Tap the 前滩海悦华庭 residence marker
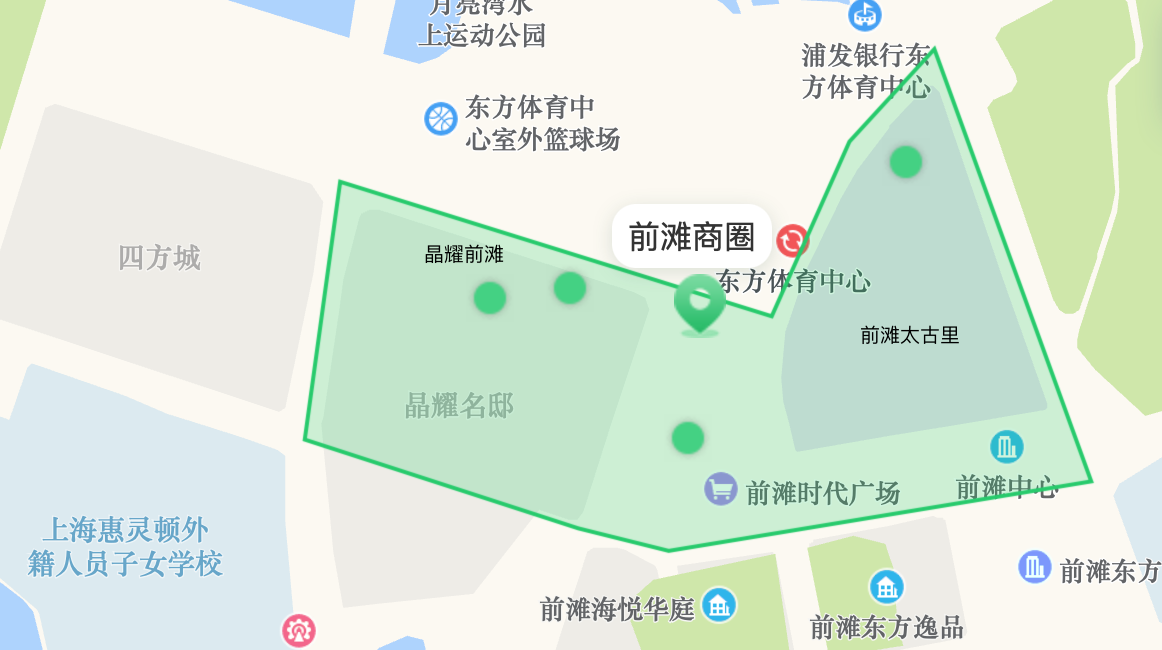This screenshot has height=650, width=1162. (x=718, y=604)
